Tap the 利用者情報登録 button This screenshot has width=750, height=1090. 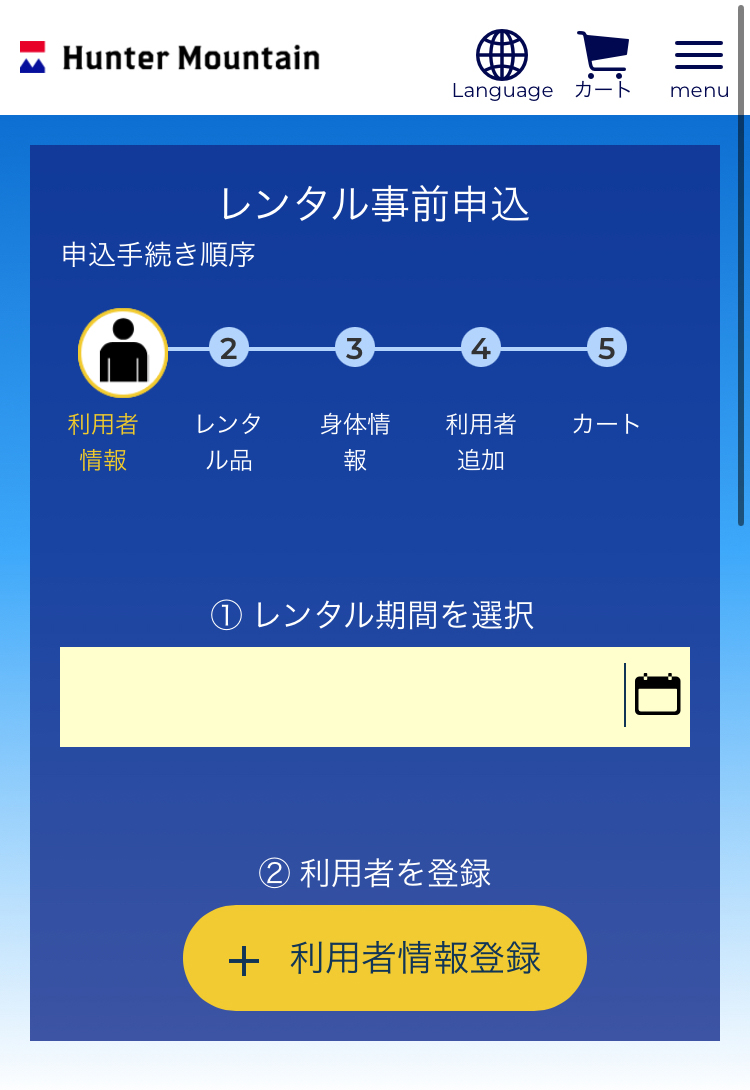[x=385, y=958]
